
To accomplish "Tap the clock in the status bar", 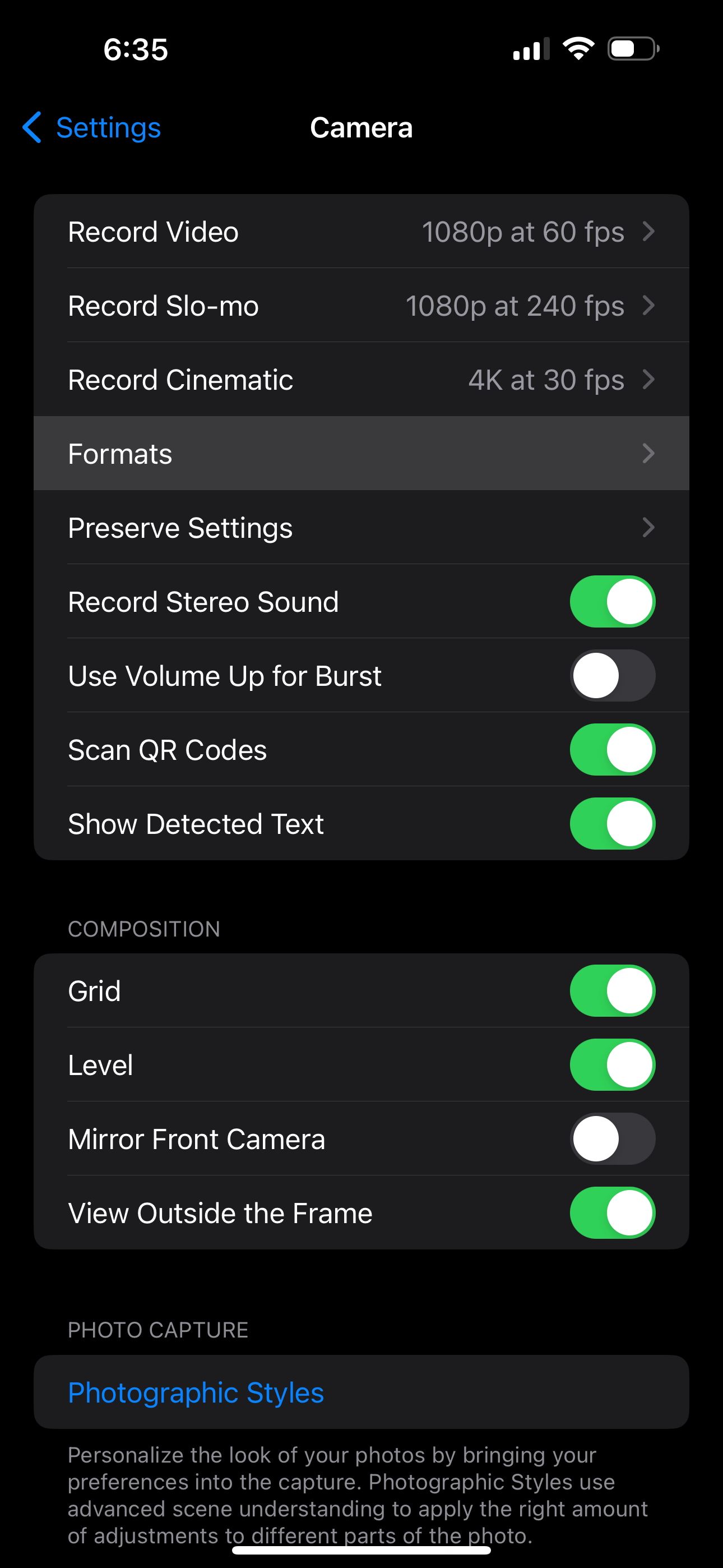I will [135, 49].
